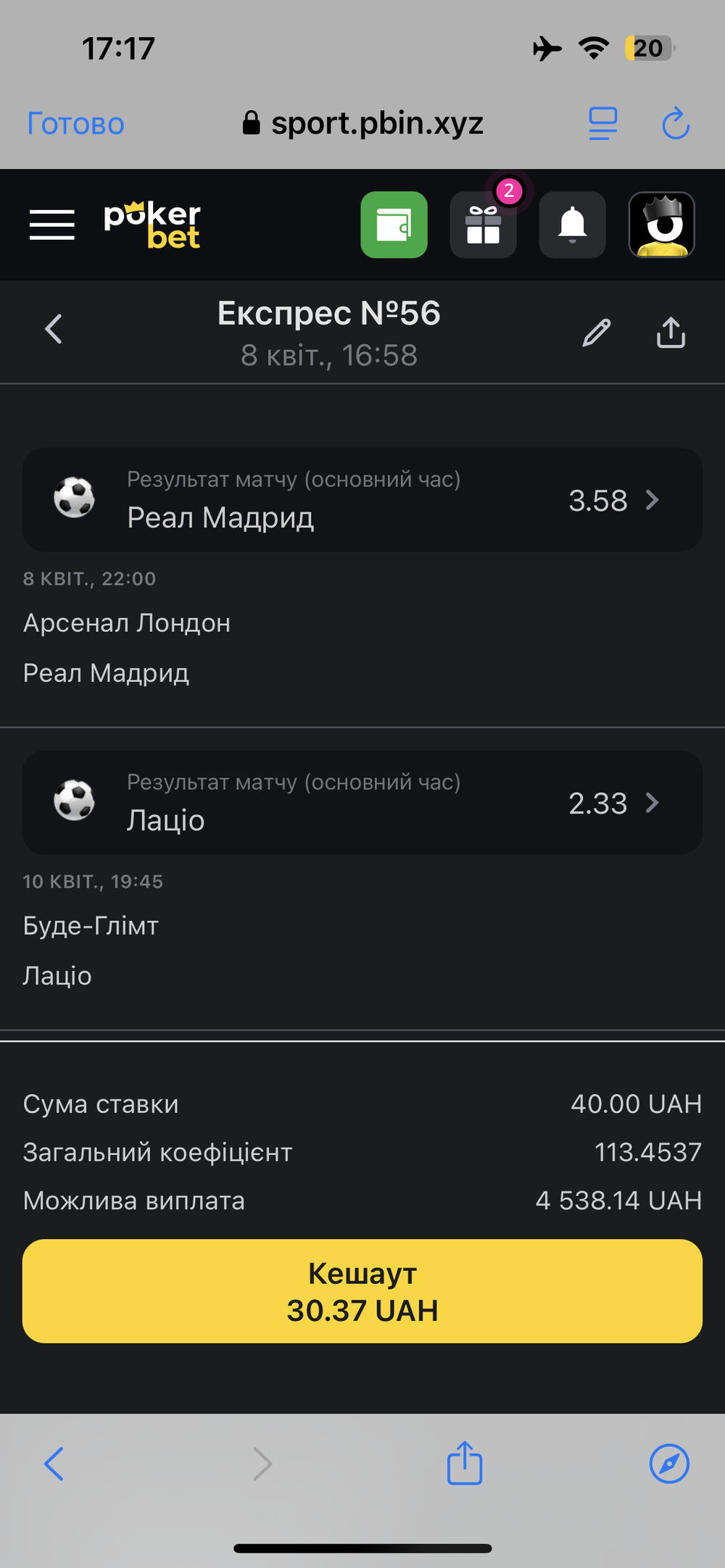Open the reader view icon in address bar
Image resolution: width=725 pixels, height=1568 pixels.
pyautogui.click(x=602, y=124)
